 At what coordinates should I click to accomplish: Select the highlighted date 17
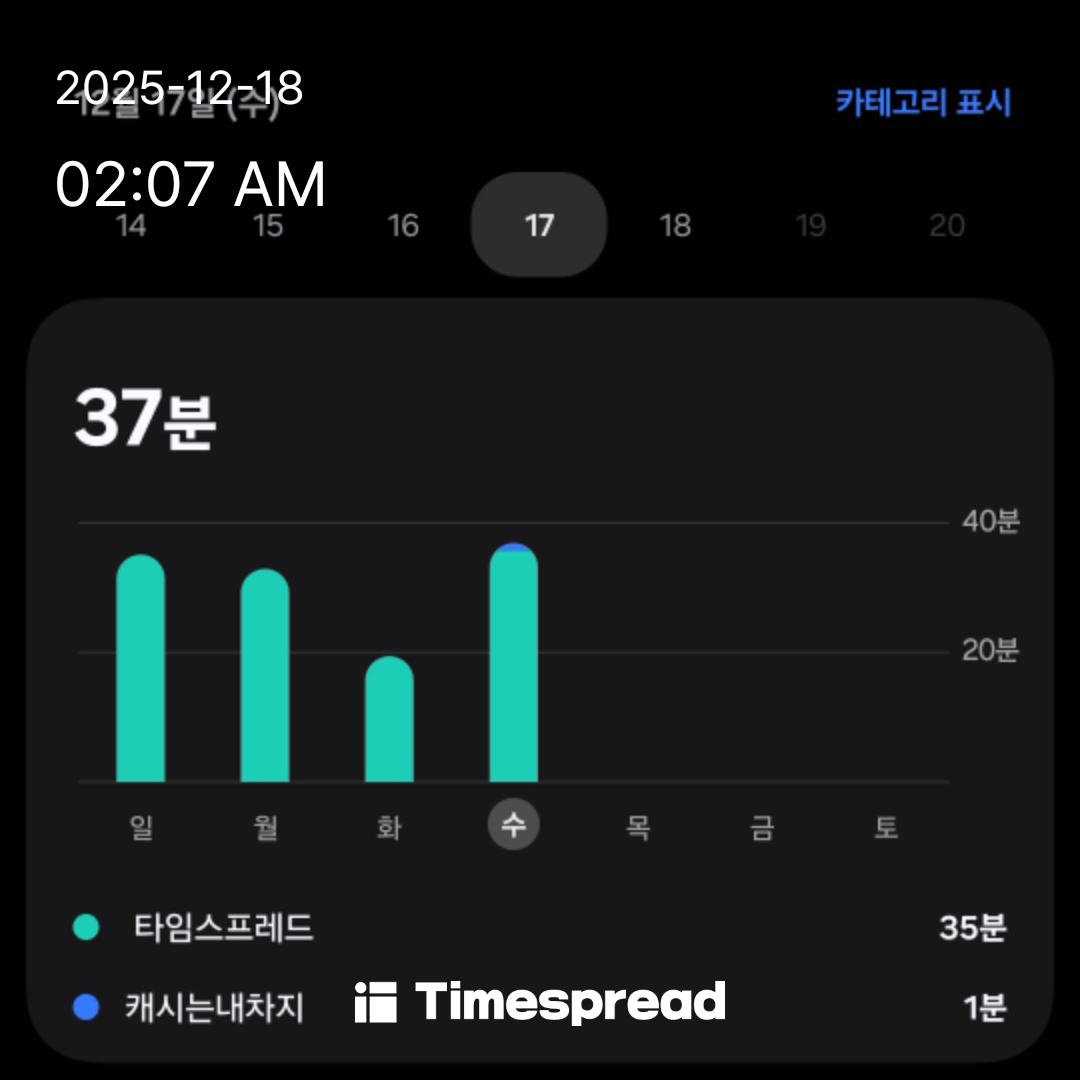(x=538, y=225)
